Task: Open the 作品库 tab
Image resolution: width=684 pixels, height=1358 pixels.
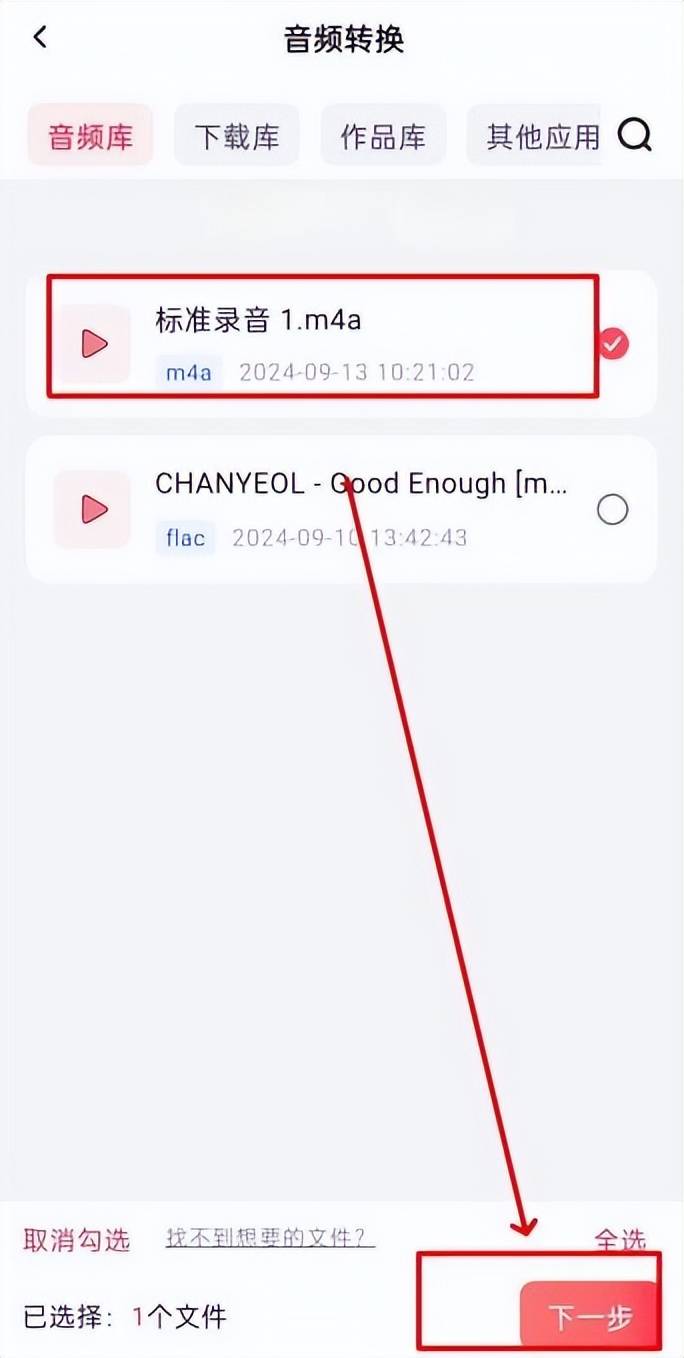Action: click(383, 136)
